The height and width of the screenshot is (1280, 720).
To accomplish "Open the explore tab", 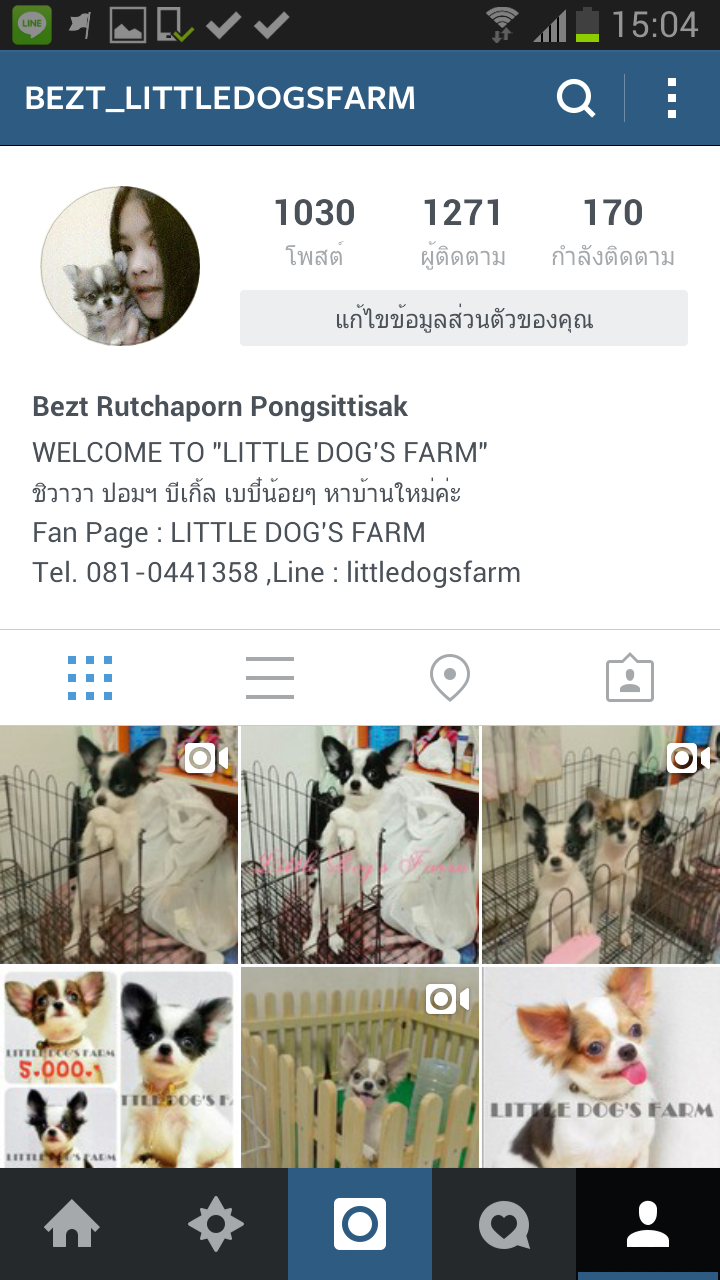I will (216, 1224).
